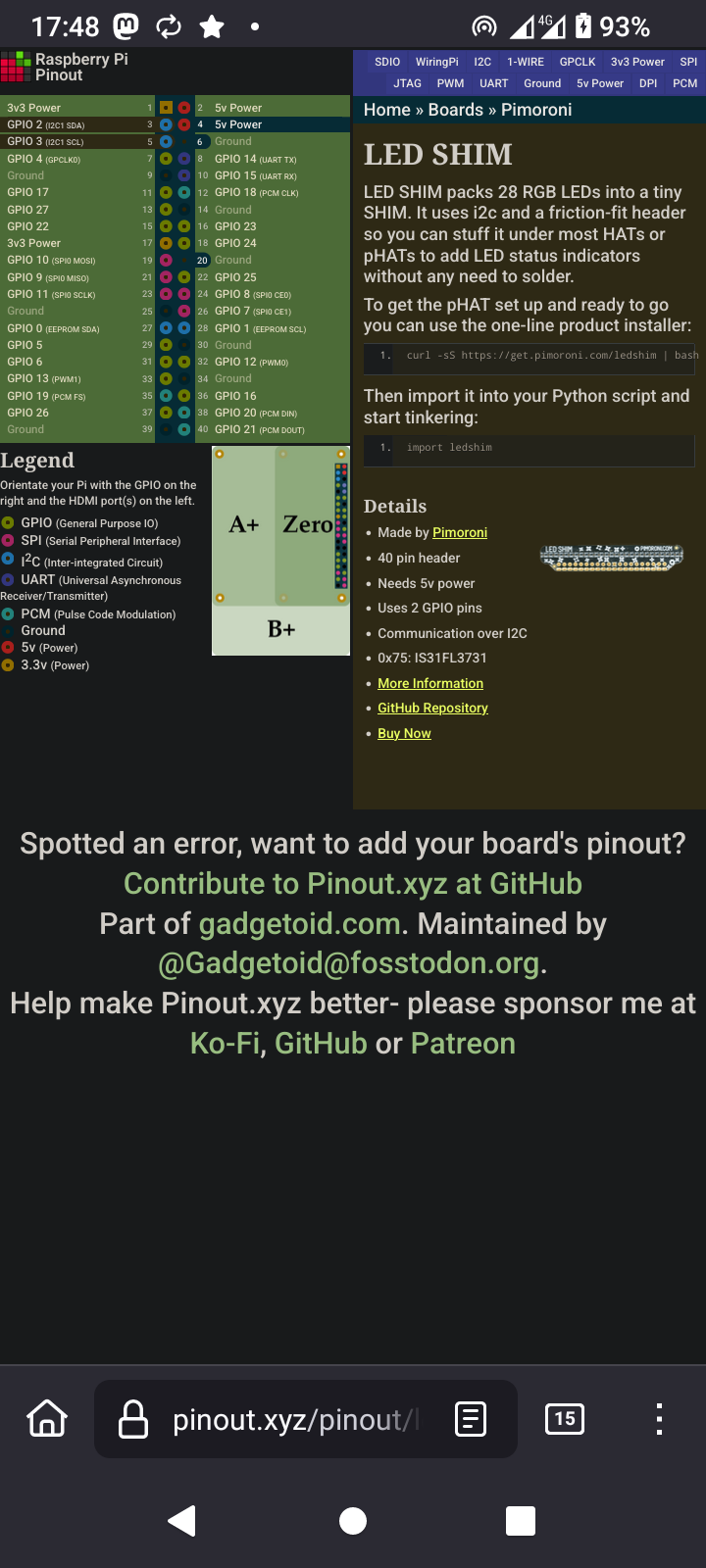Select the PWM tab

point(451,83)
